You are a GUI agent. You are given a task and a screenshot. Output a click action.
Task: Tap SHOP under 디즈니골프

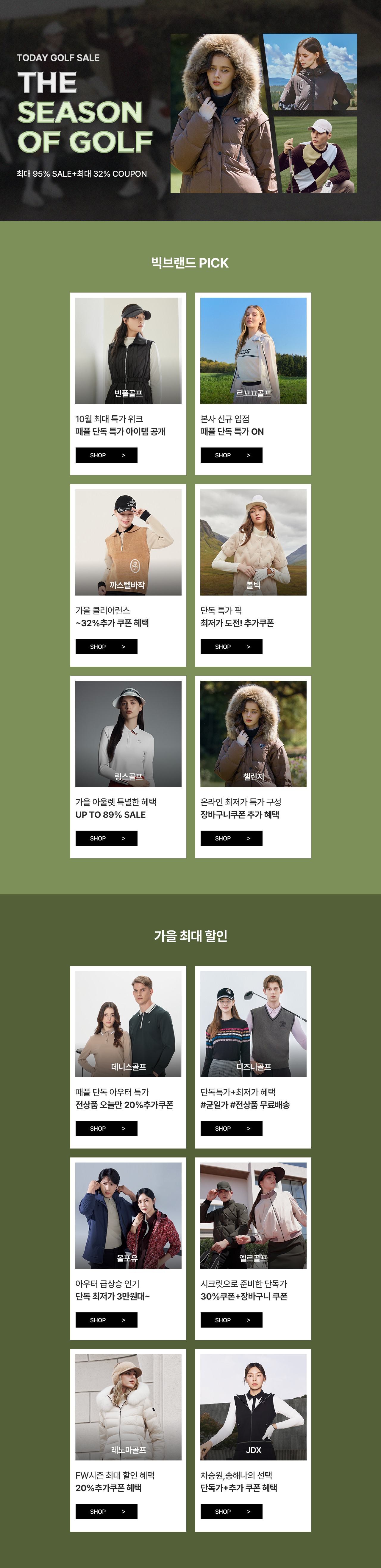(232, 1129)
